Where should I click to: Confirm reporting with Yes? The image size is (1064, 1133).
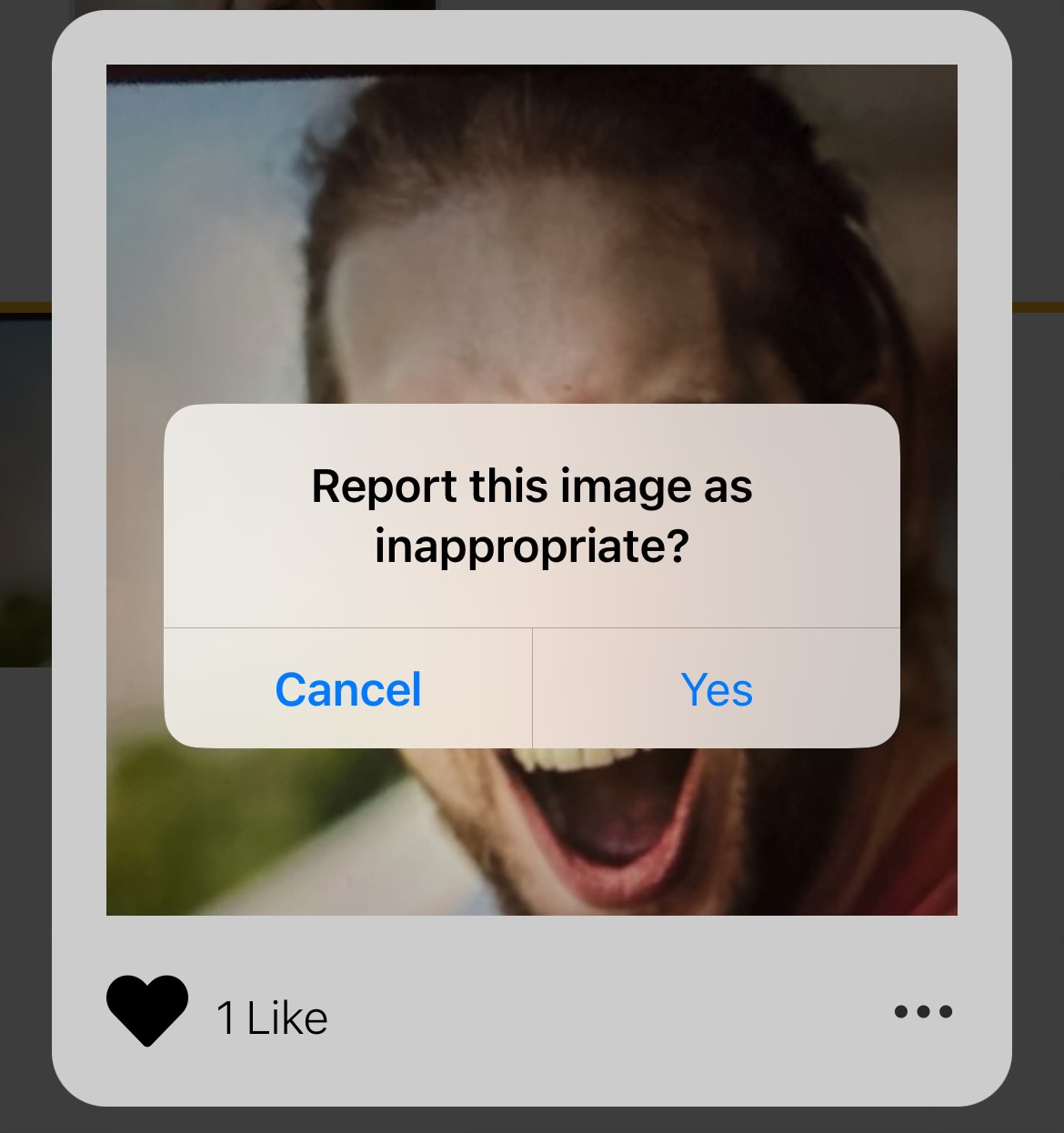[x=717, y=689]
